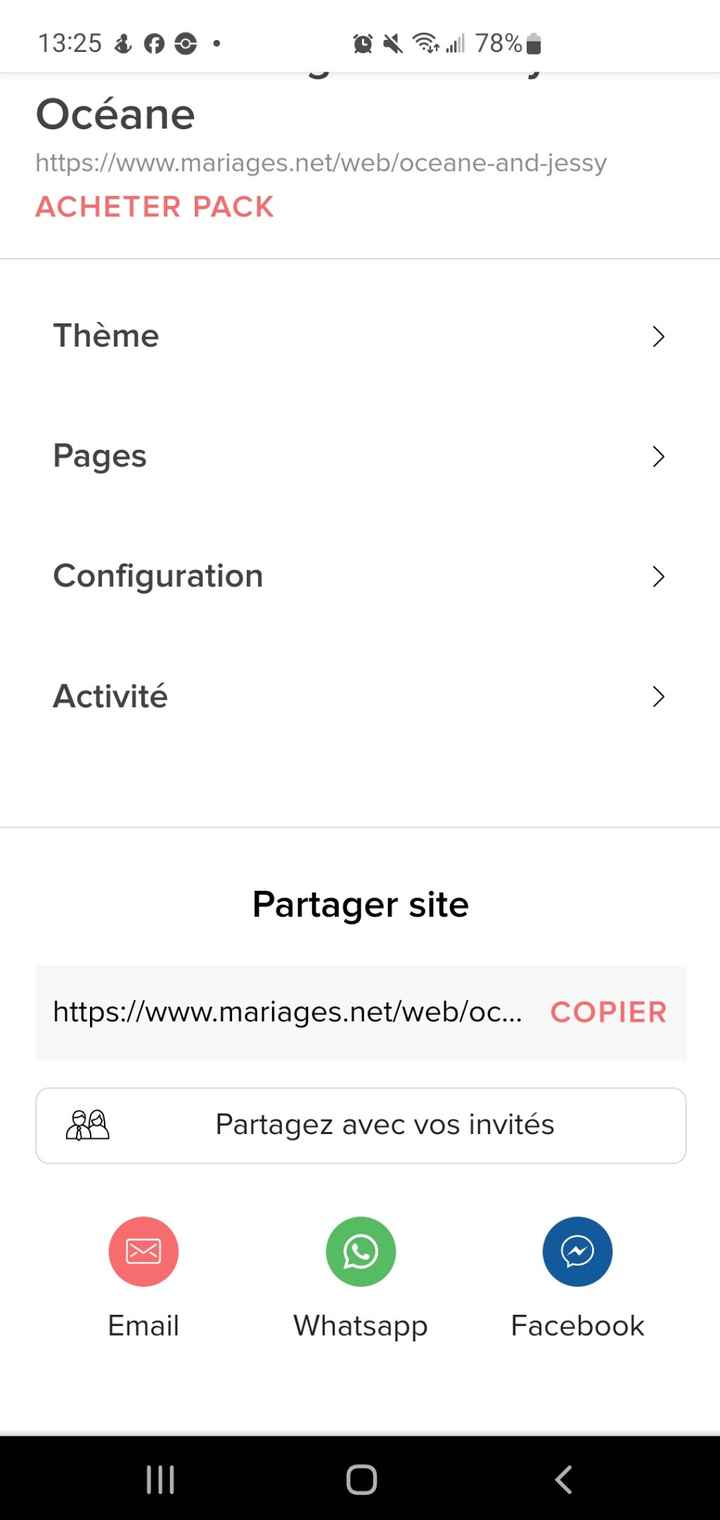Open recent apps from the navigation bar

(x=160, y=1480)
